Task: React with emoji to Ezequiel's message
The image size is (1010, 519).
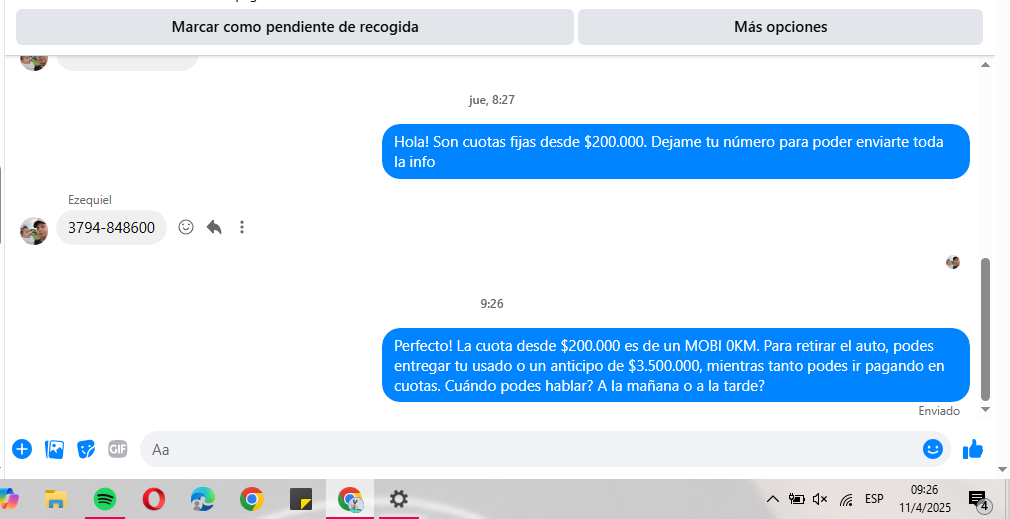Action: 186,227
